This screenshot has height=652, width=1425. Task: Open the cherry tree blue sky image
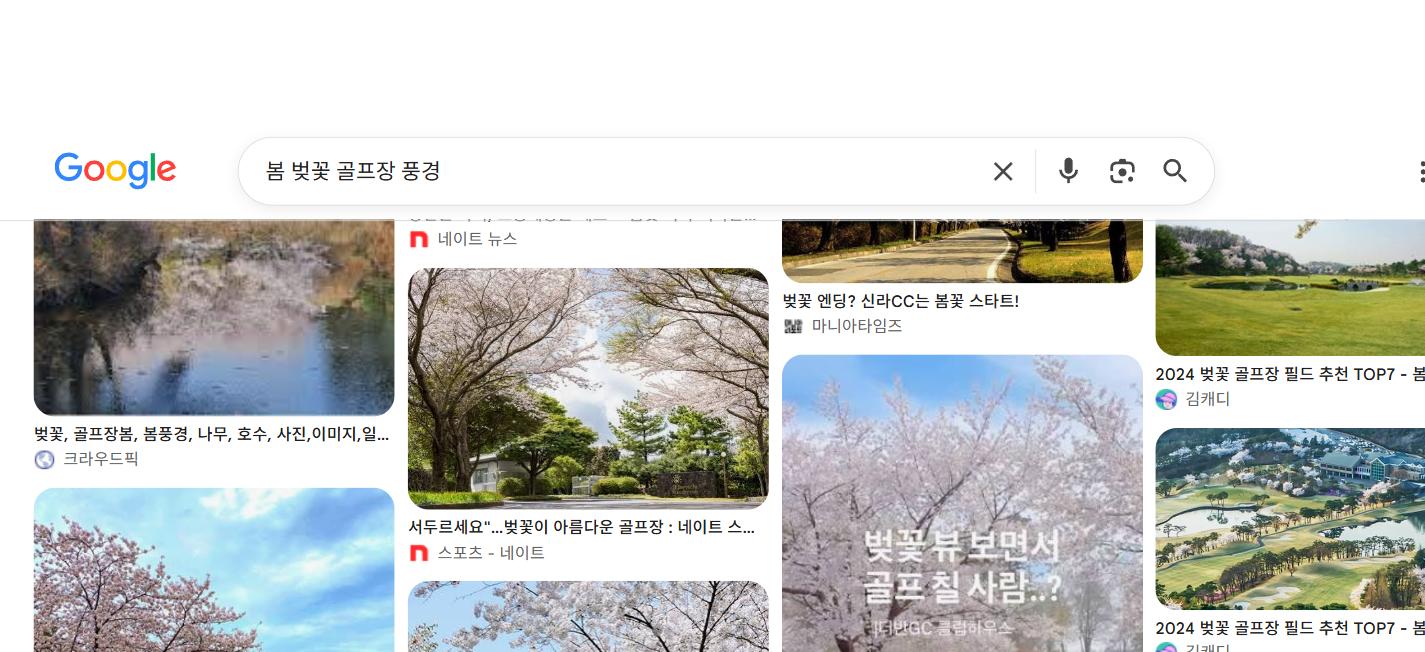tap(214, 570)
